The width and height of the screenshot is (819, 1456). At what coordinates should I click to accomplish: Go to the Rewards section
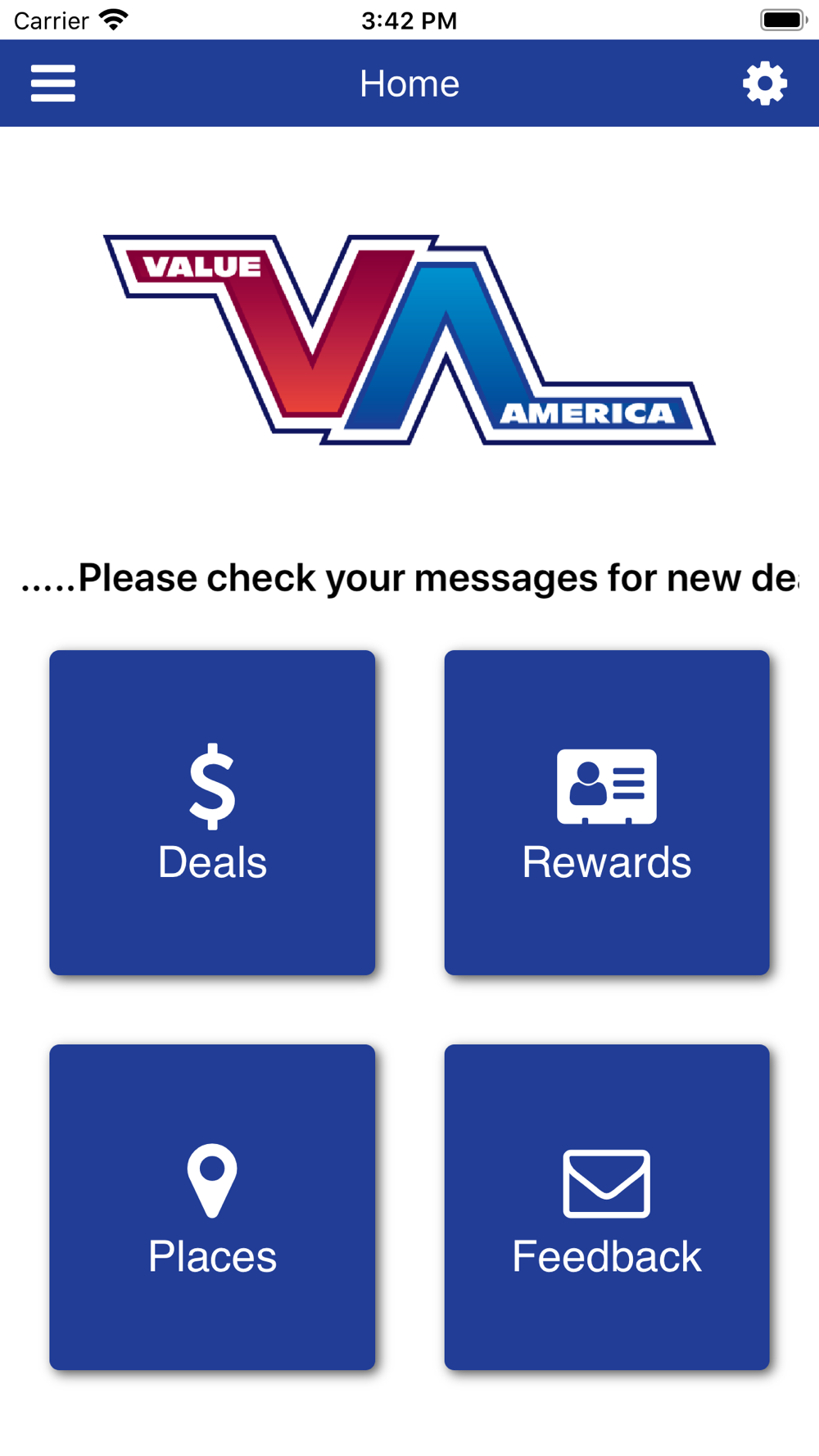click(607, 812)
